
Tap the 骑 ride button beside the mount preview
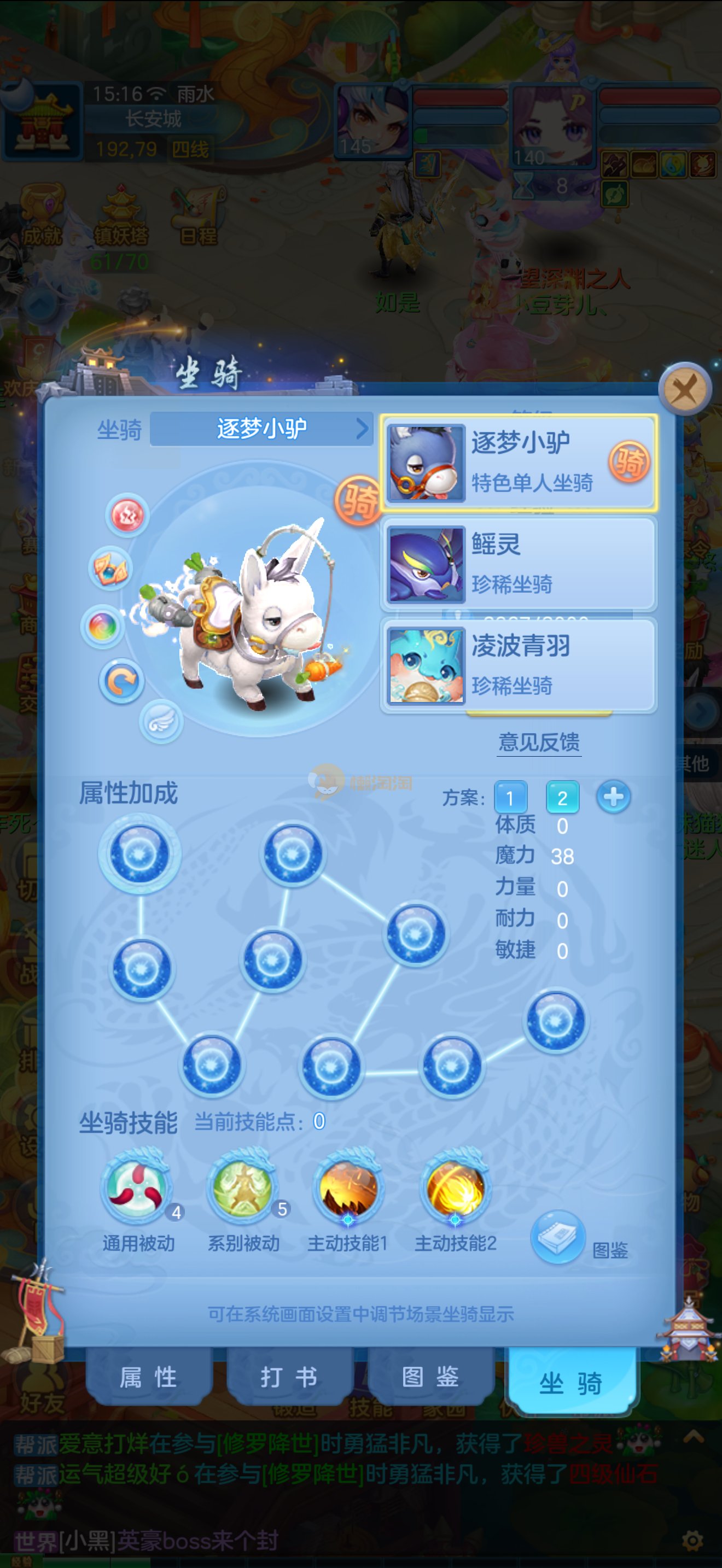(358, 501)
